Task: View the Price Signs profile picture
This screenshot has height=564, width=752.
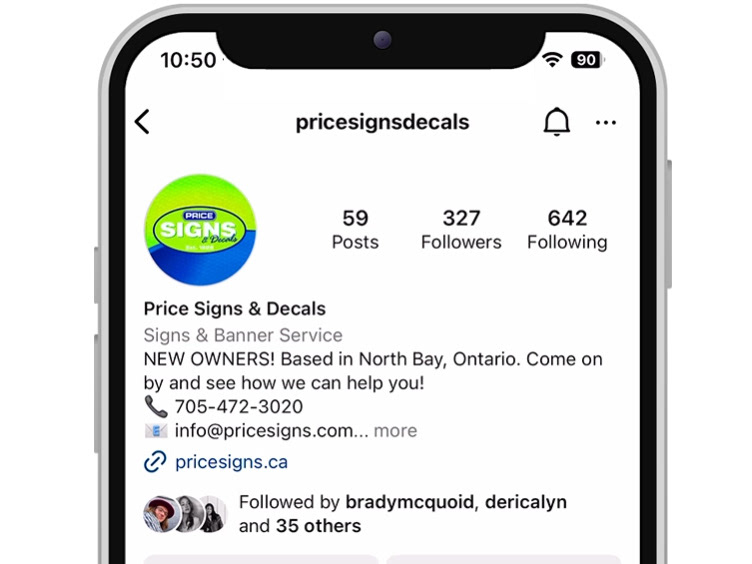Action: 200,230
